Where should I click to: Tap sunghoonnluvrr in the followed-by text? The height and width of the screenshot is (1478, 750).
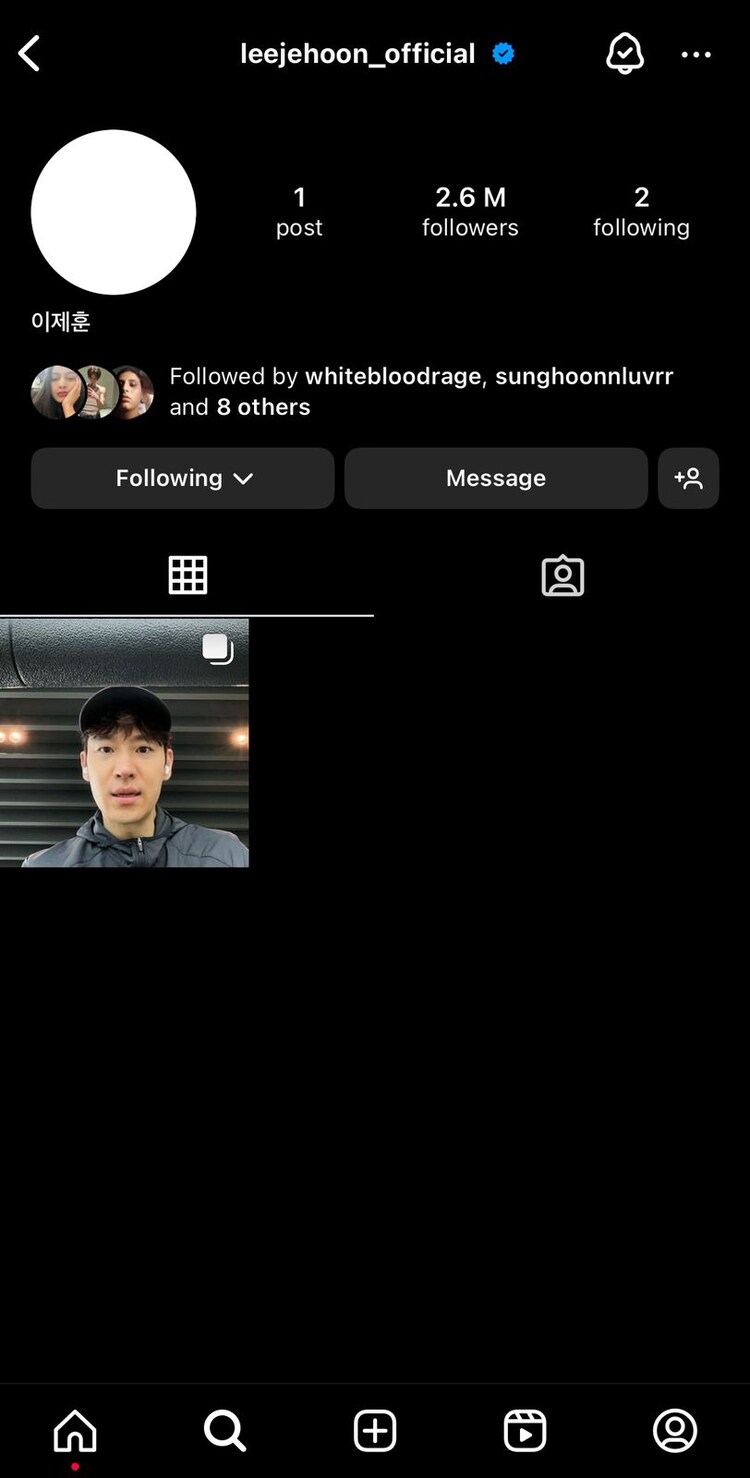[581, 376]
